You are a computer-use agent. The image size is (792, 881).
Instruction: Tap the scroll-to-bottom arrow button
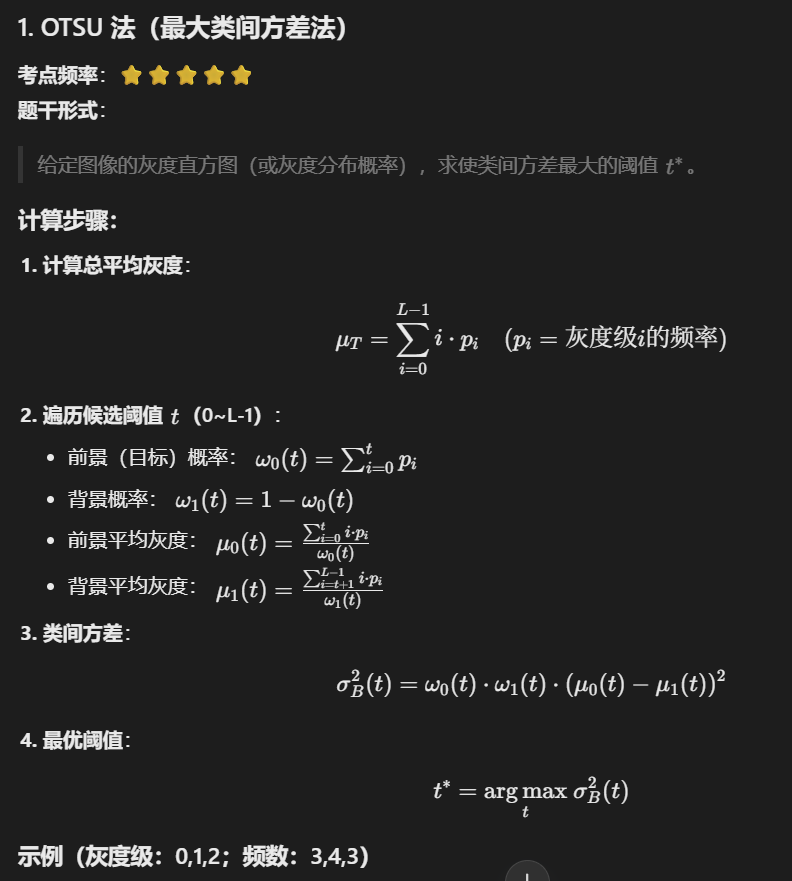(x=527, y=873)
